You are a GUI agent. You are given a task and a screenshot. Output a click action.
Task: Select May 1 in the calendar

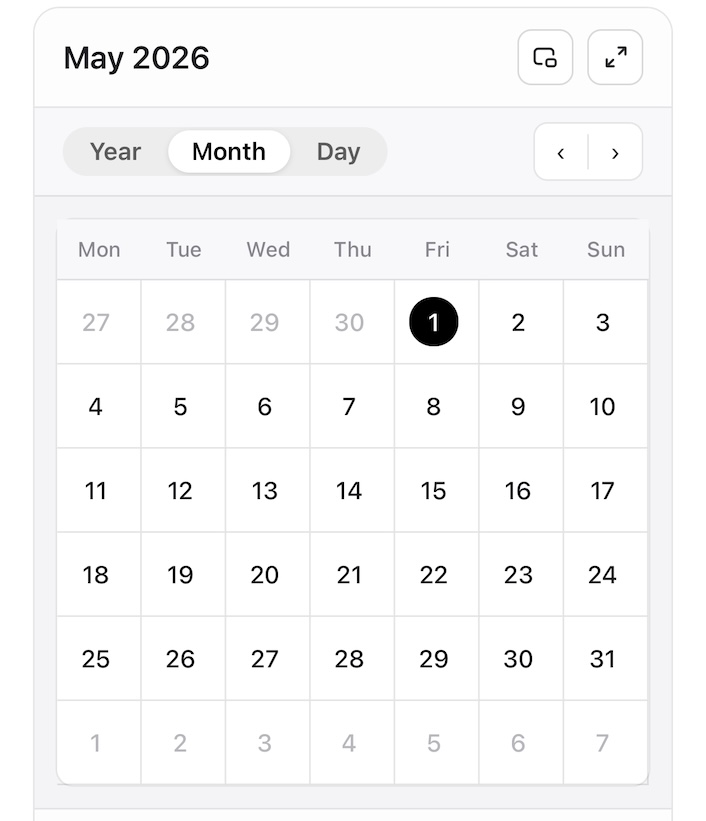[434, 323]
